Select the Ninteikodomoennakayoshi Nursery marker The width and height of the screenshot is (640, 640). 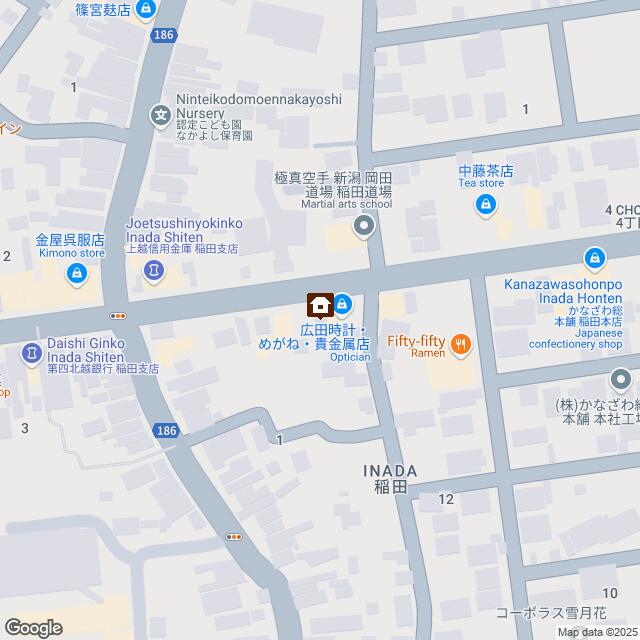161,116
